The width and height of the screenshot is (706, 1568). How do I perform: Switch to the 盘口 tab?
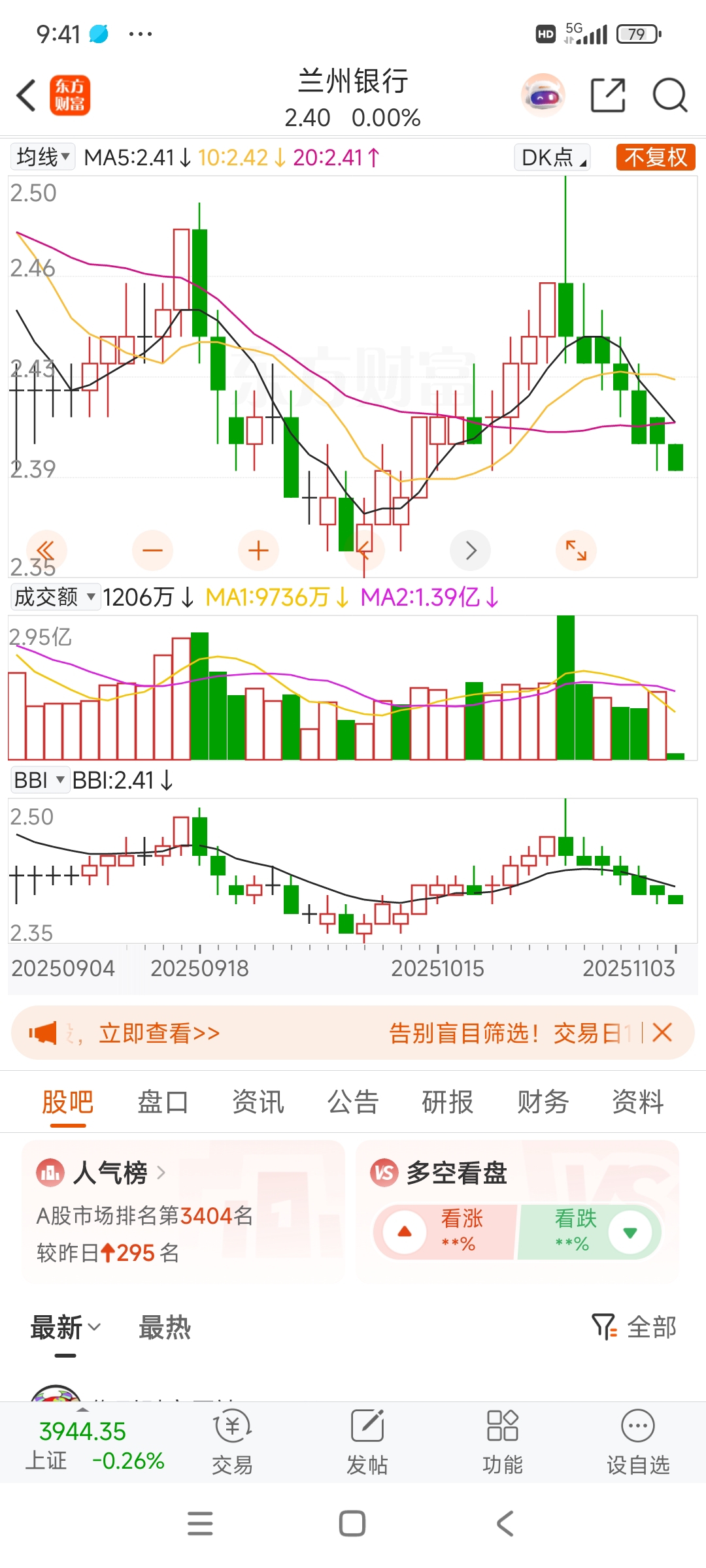click(163, 1102)
